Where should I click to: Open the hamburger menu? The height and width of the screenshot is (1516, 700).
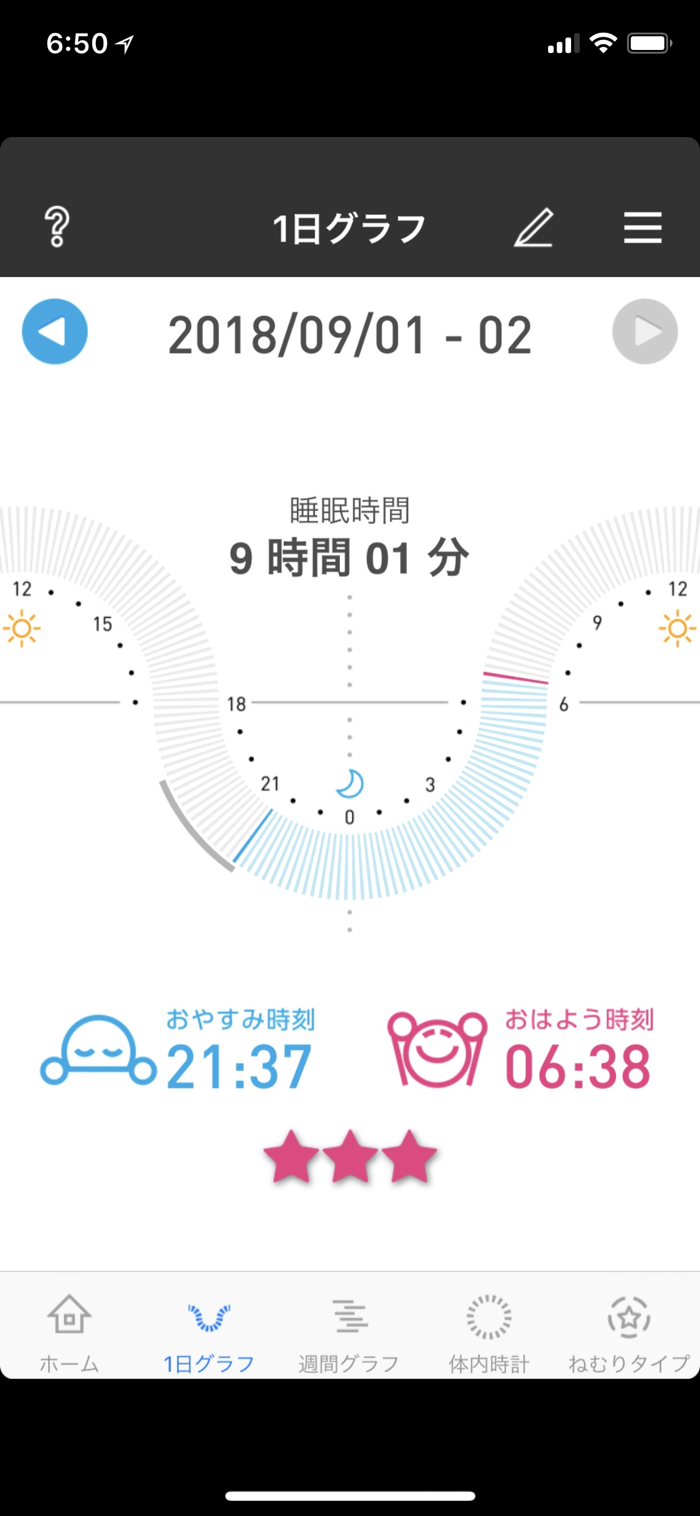tap(643, 228)
